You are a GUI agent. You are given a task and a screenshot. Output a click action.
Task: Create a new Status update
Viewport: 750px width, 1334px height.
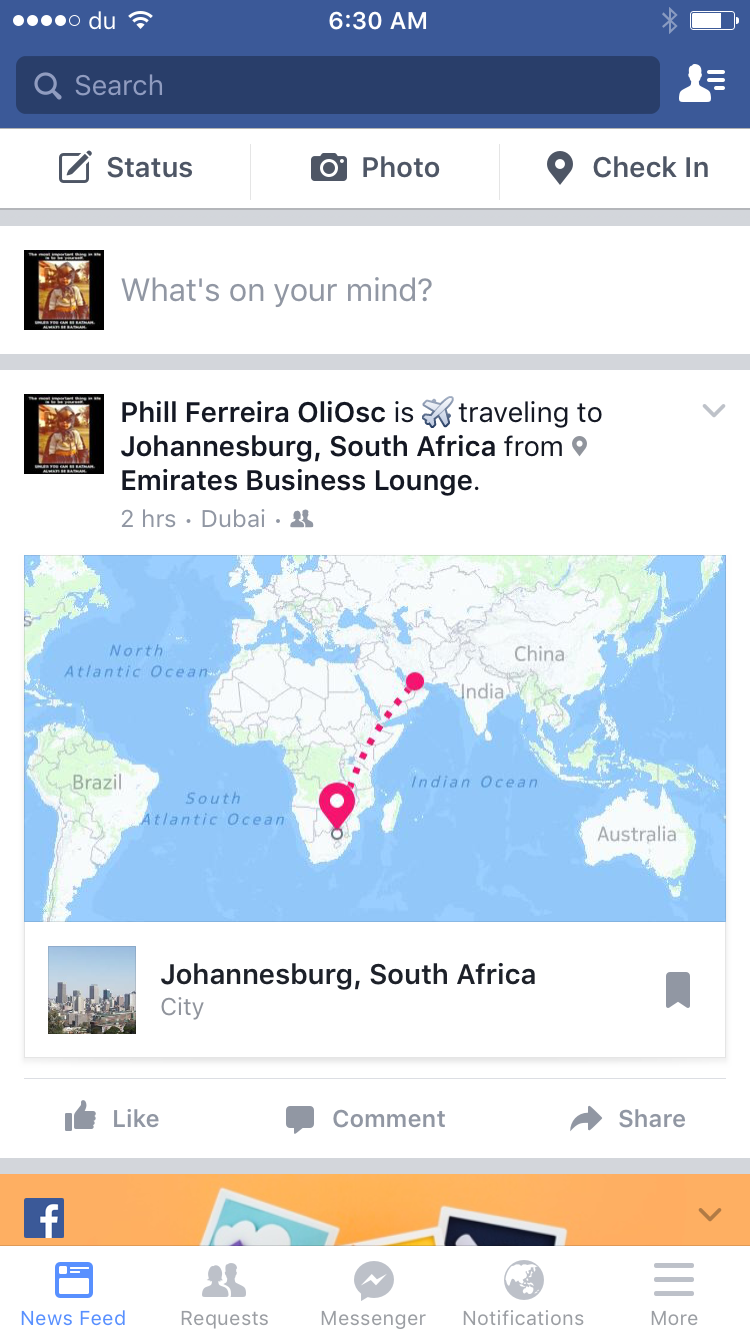pos(126,168)
